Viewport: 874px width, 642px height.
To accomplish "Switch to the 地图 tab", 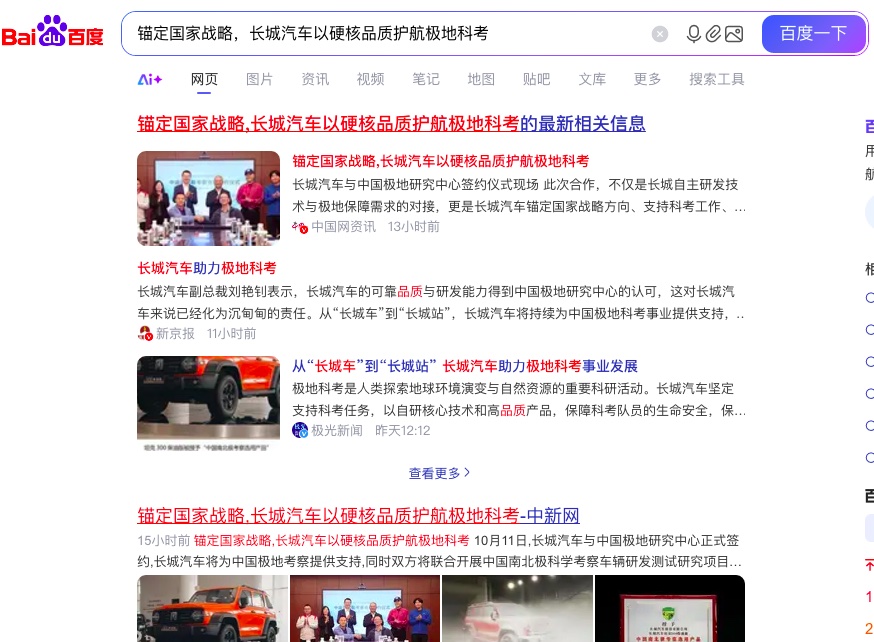I will click(481, 79).
